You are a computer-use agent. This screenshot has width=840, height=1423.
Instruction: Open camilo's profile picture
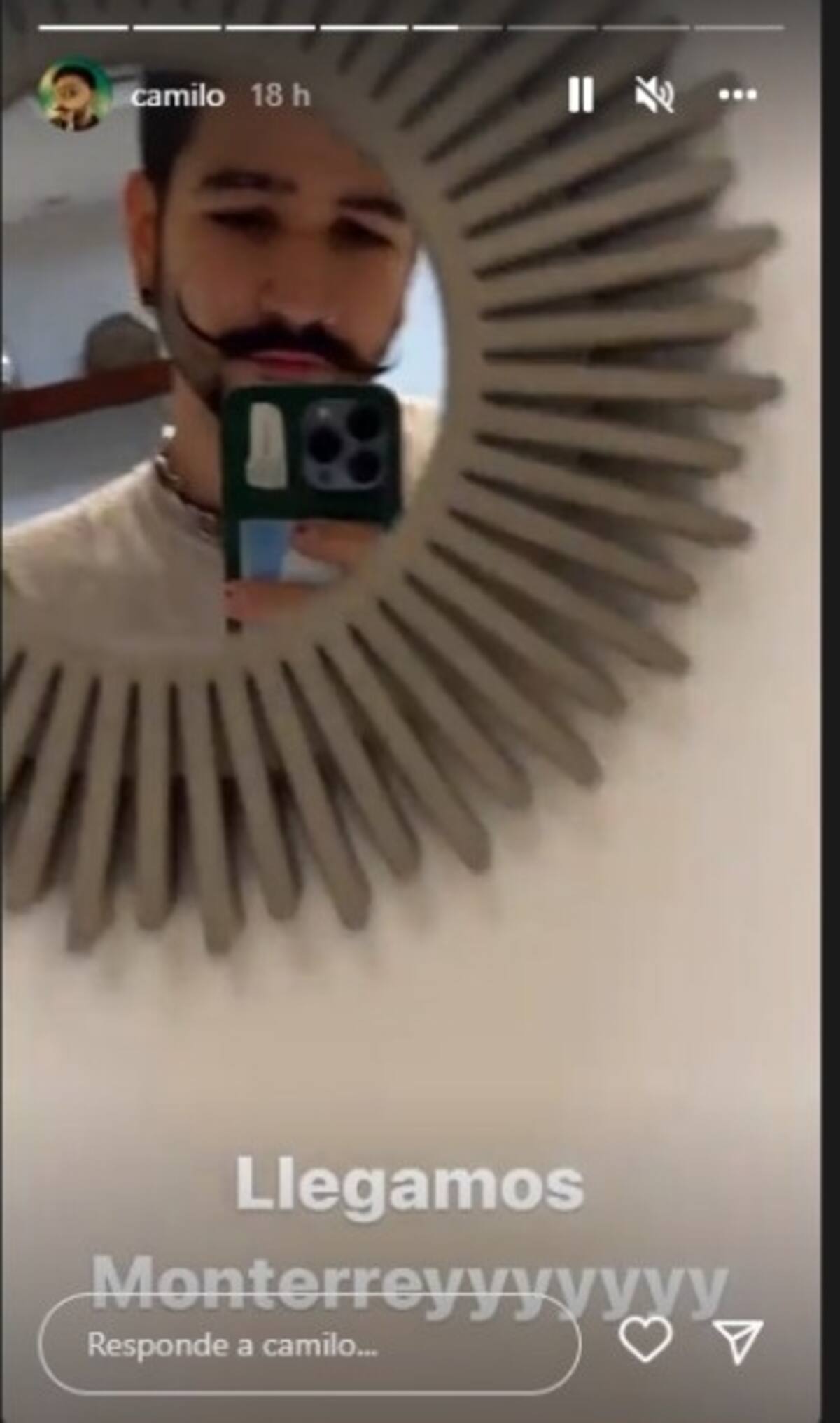click(x=75, y=93)
